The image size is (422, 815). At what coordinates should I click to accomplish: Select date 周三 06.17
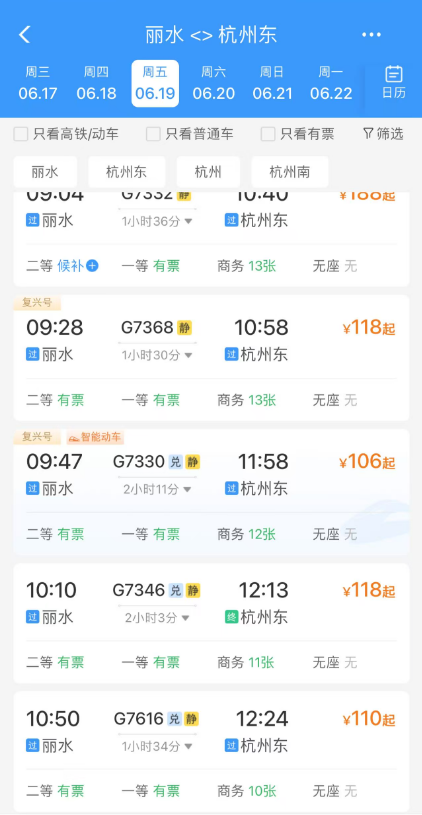(x=38, y=83)
